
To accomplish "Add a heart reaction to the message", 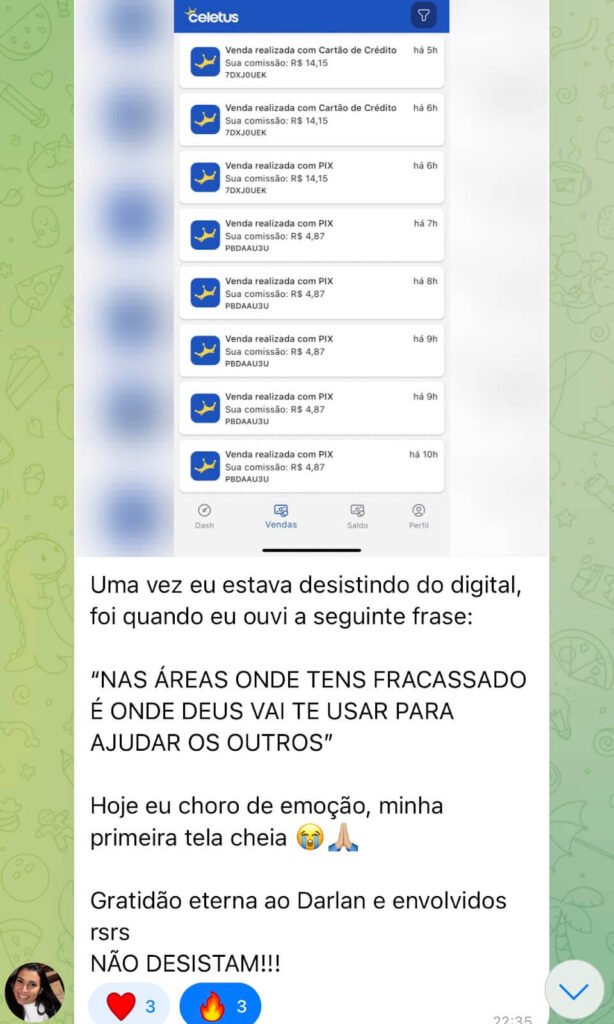I will (x=129, y=1004).
